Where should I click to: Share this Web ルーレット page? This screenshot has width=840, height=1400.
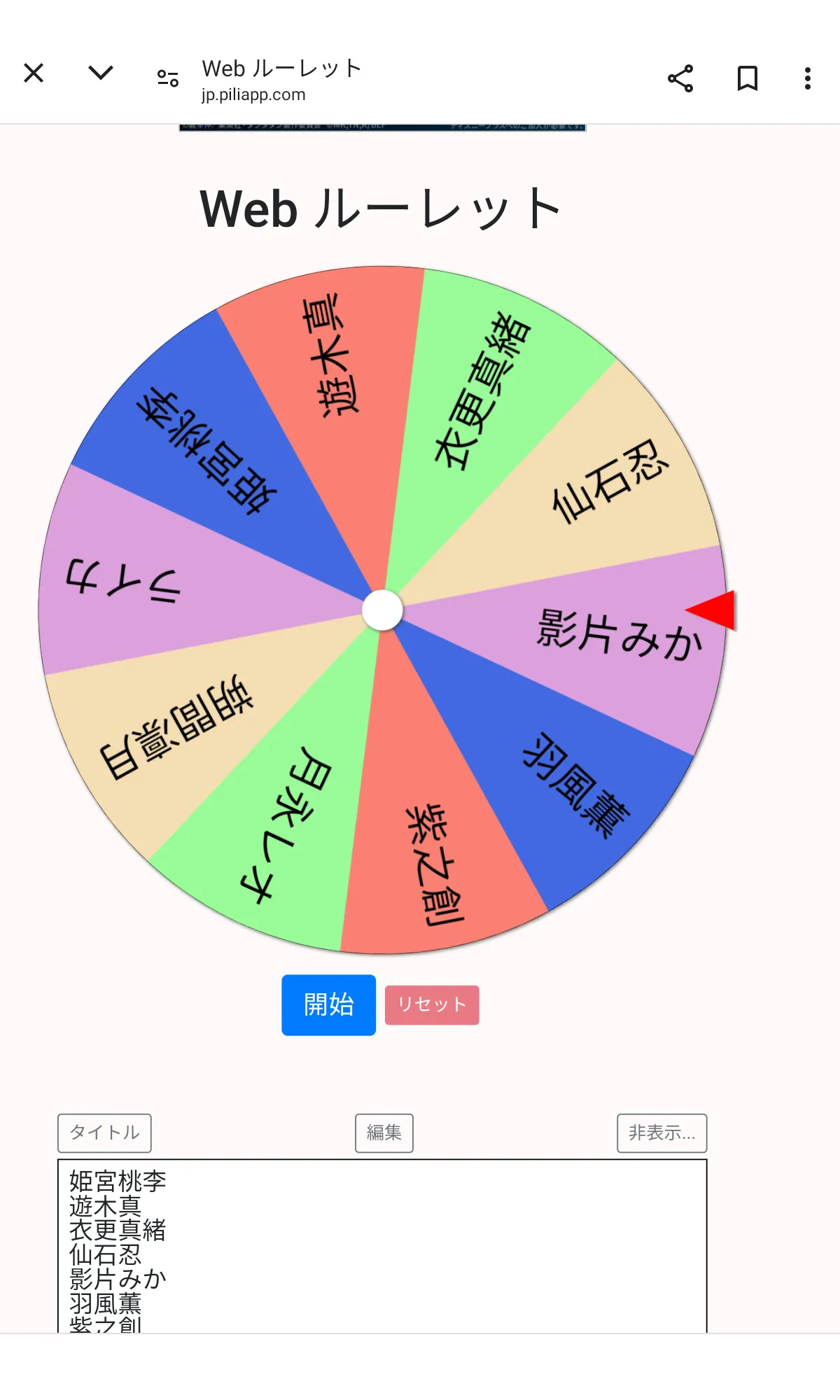coord(680,78)
